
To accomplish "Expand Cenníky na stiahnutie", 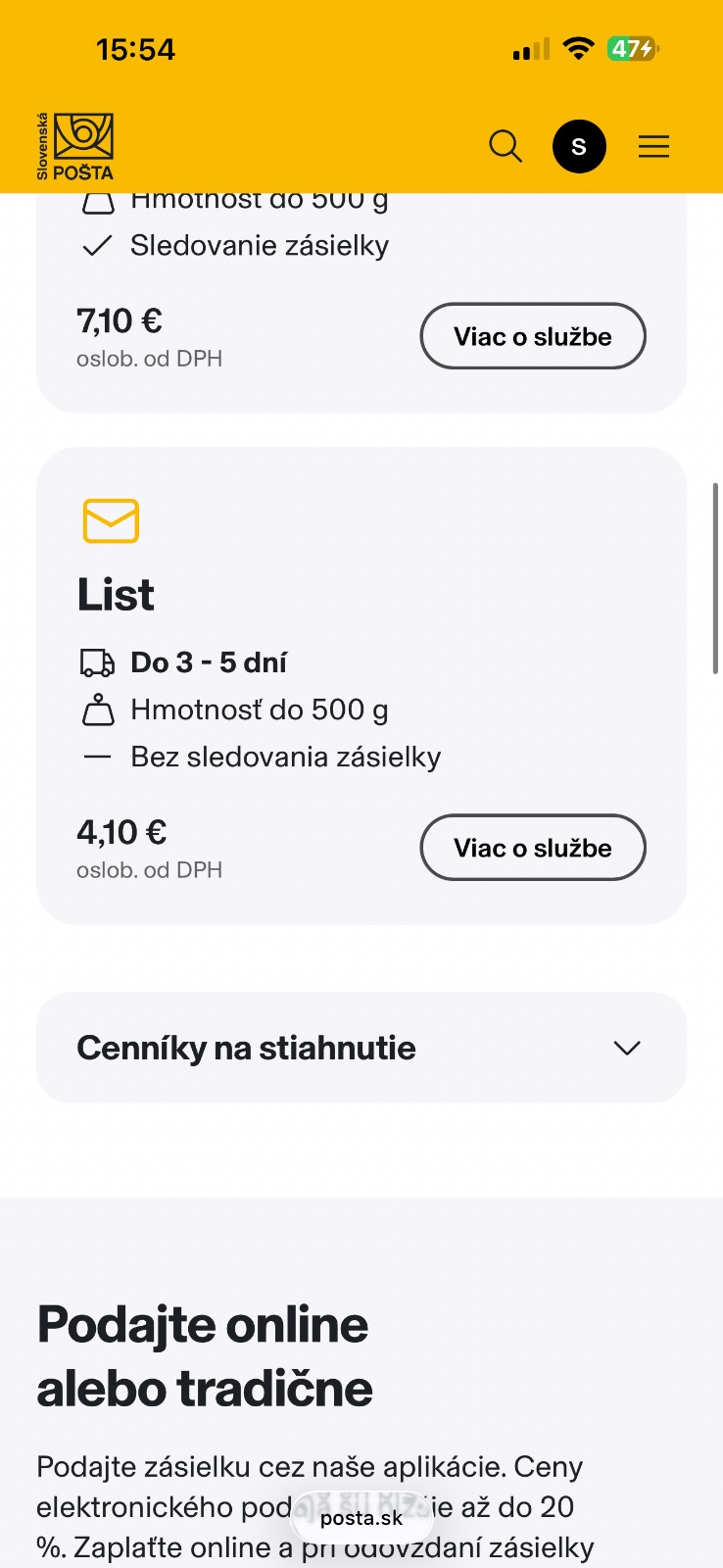I will 361,1048.
